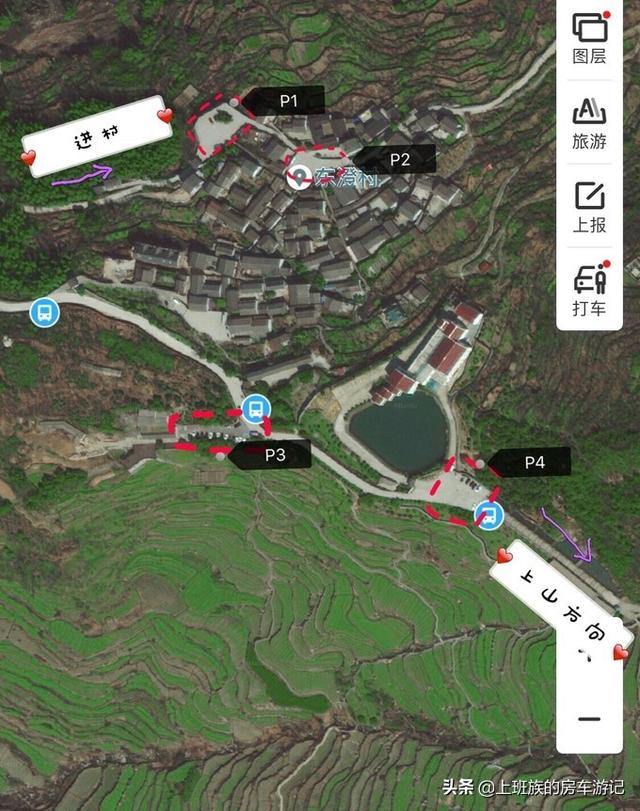Switch on the 旅游 travel map
This screenshot has width=640, height=811.
coord(589,123)
